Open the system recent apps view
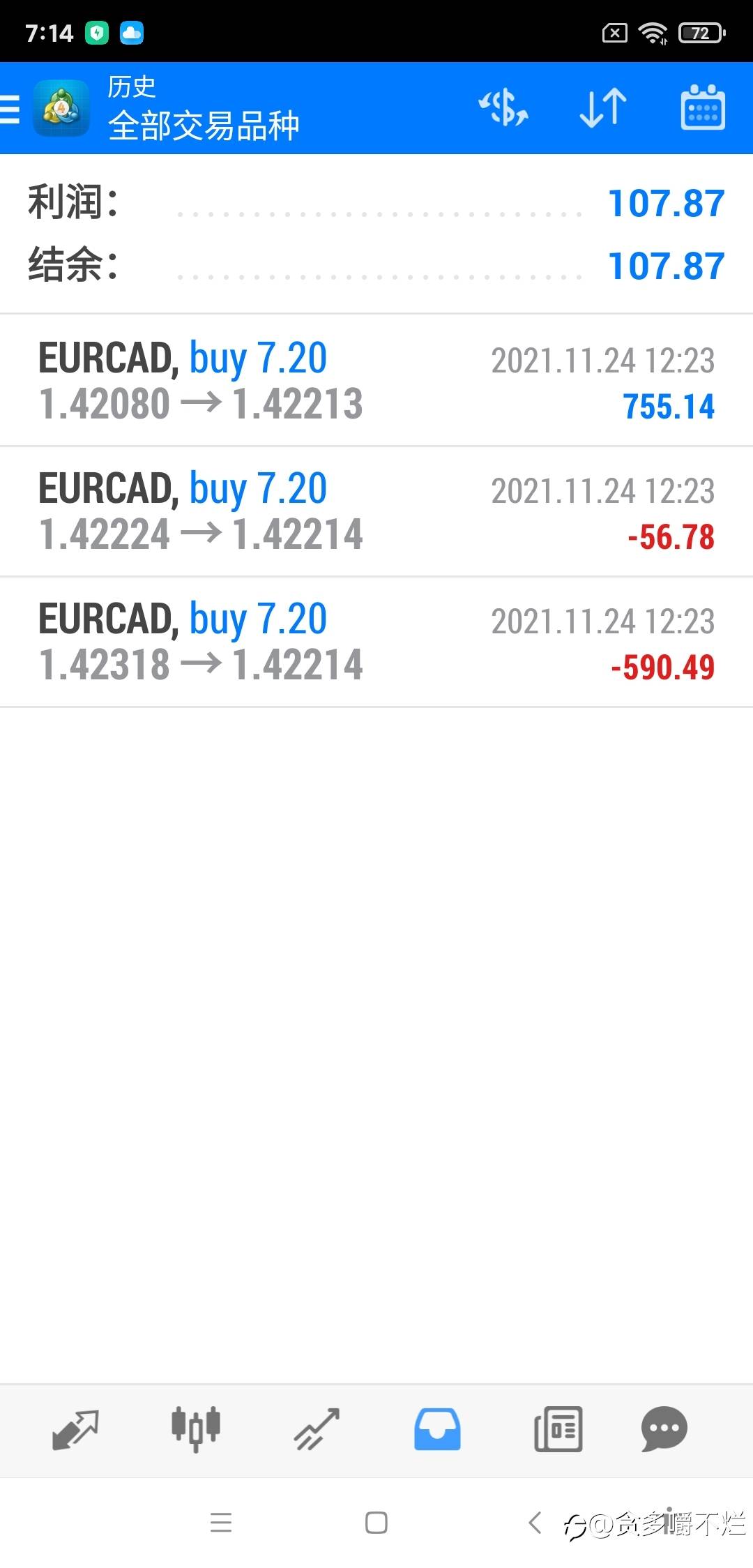Image resolution: width=753 pixels, height=1568 pixels. click(x=221, y=1523)
